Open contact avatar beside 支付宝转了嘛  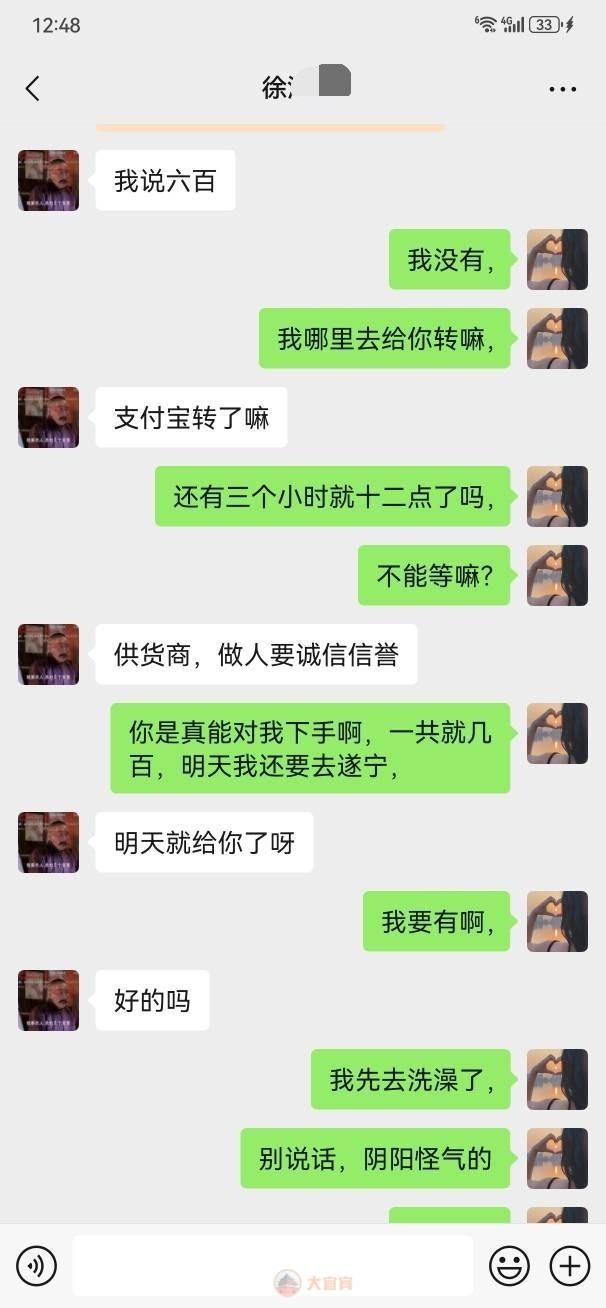[48, 417]
